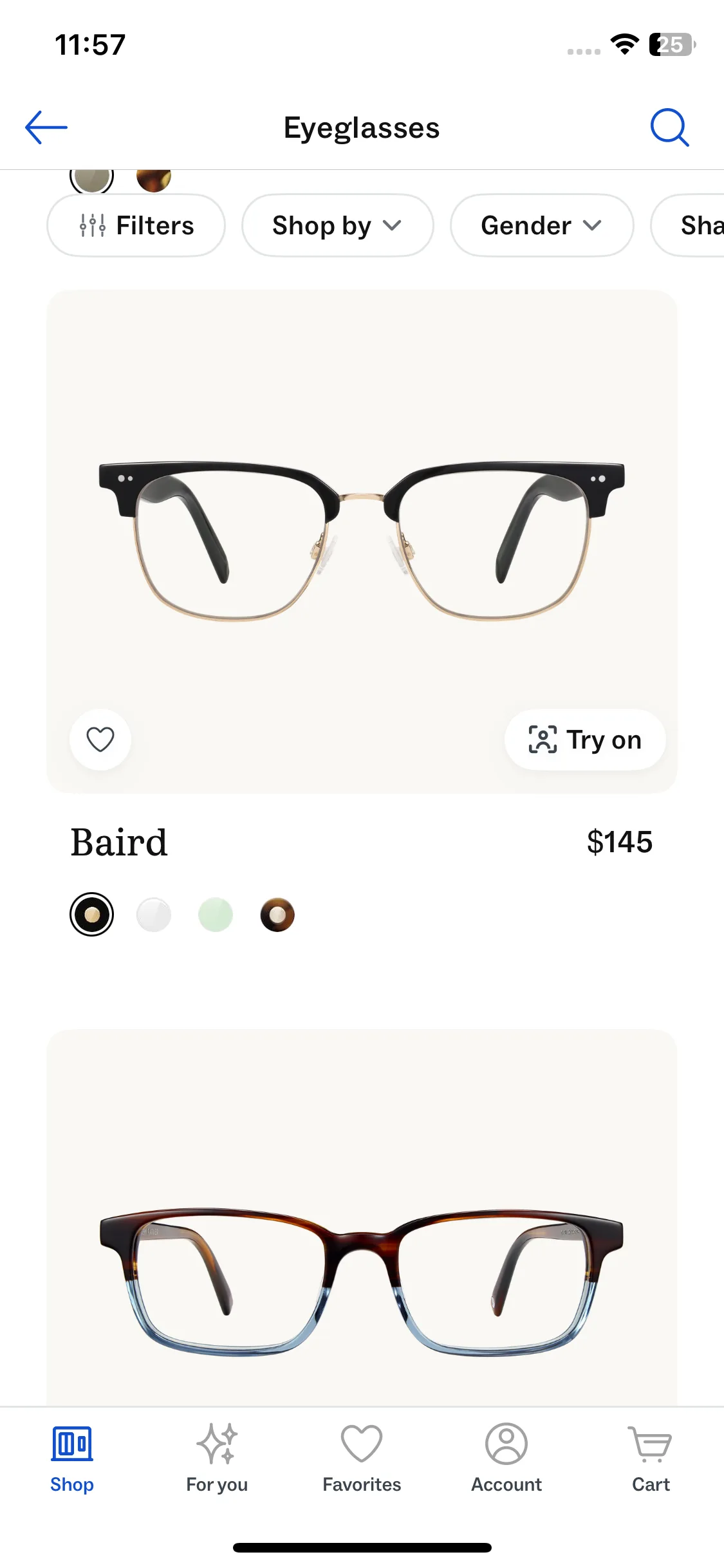Select the clear crystal Baird color
724x1568 pixels.
pyautogui.click(x=154, y=915)
